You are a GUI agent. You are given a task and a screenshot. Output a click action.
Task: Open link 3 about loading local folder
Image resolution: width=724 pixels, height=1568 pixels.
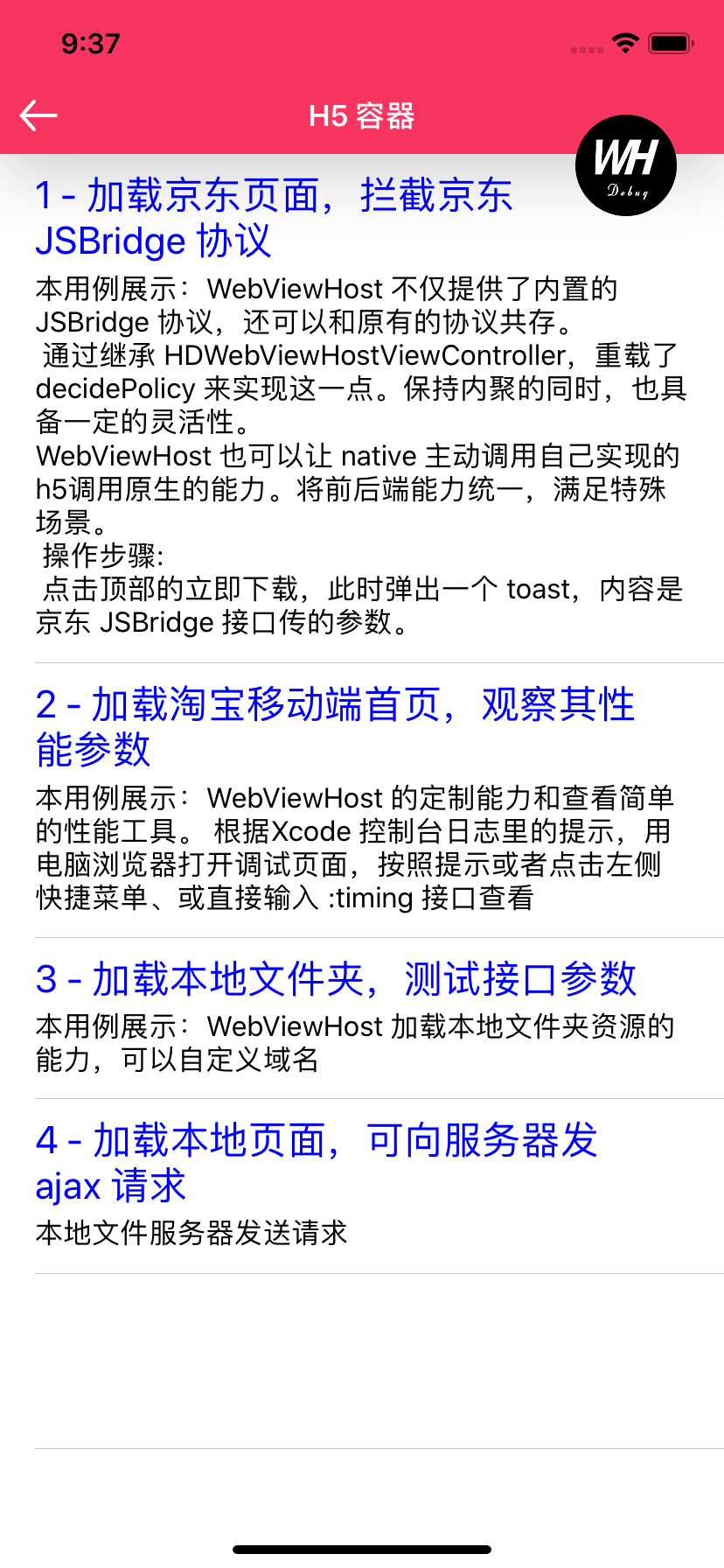pos(336,979)
